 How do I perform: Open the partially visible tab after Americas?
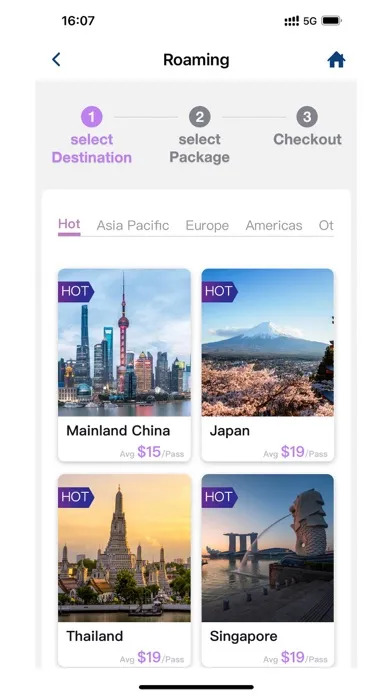(326, 225)
